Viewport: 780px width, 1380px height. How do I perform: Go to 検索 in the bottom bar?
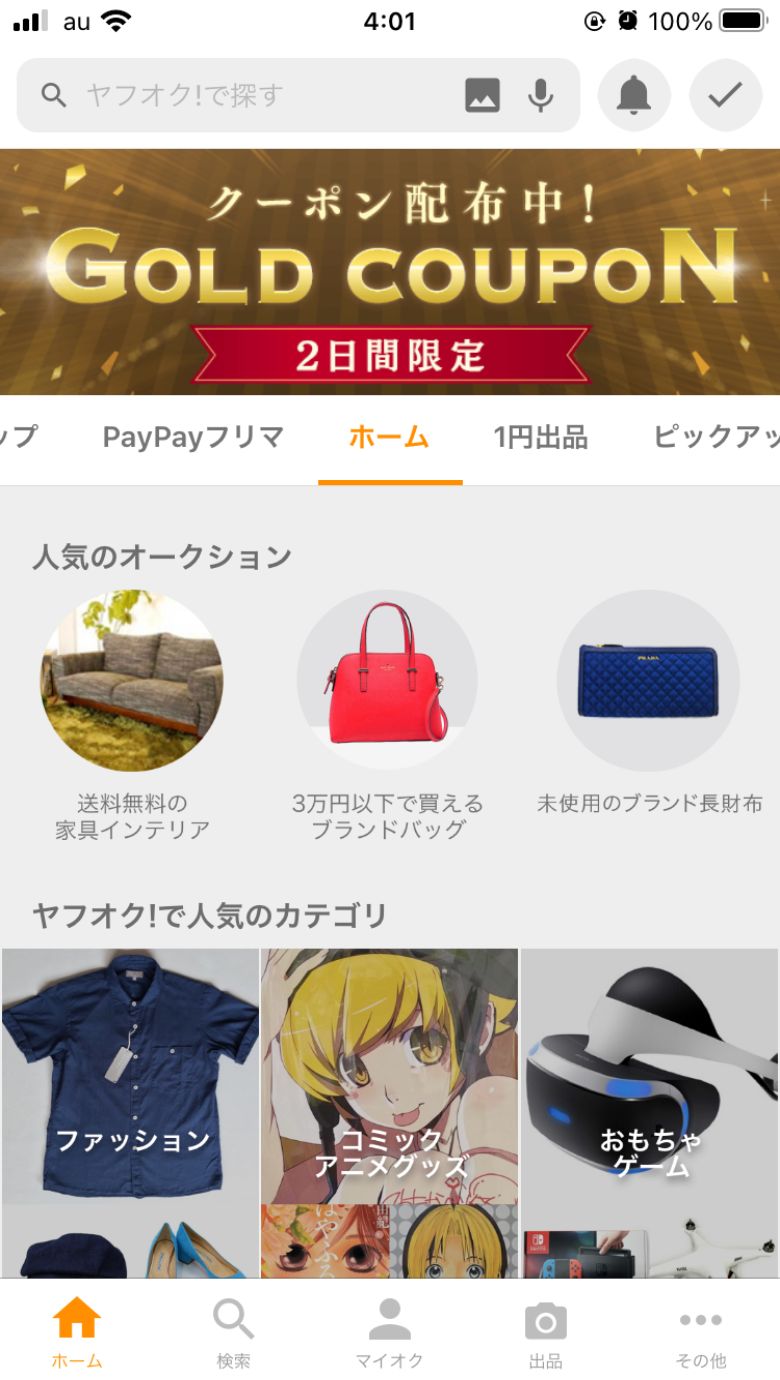click(234, 1331)
